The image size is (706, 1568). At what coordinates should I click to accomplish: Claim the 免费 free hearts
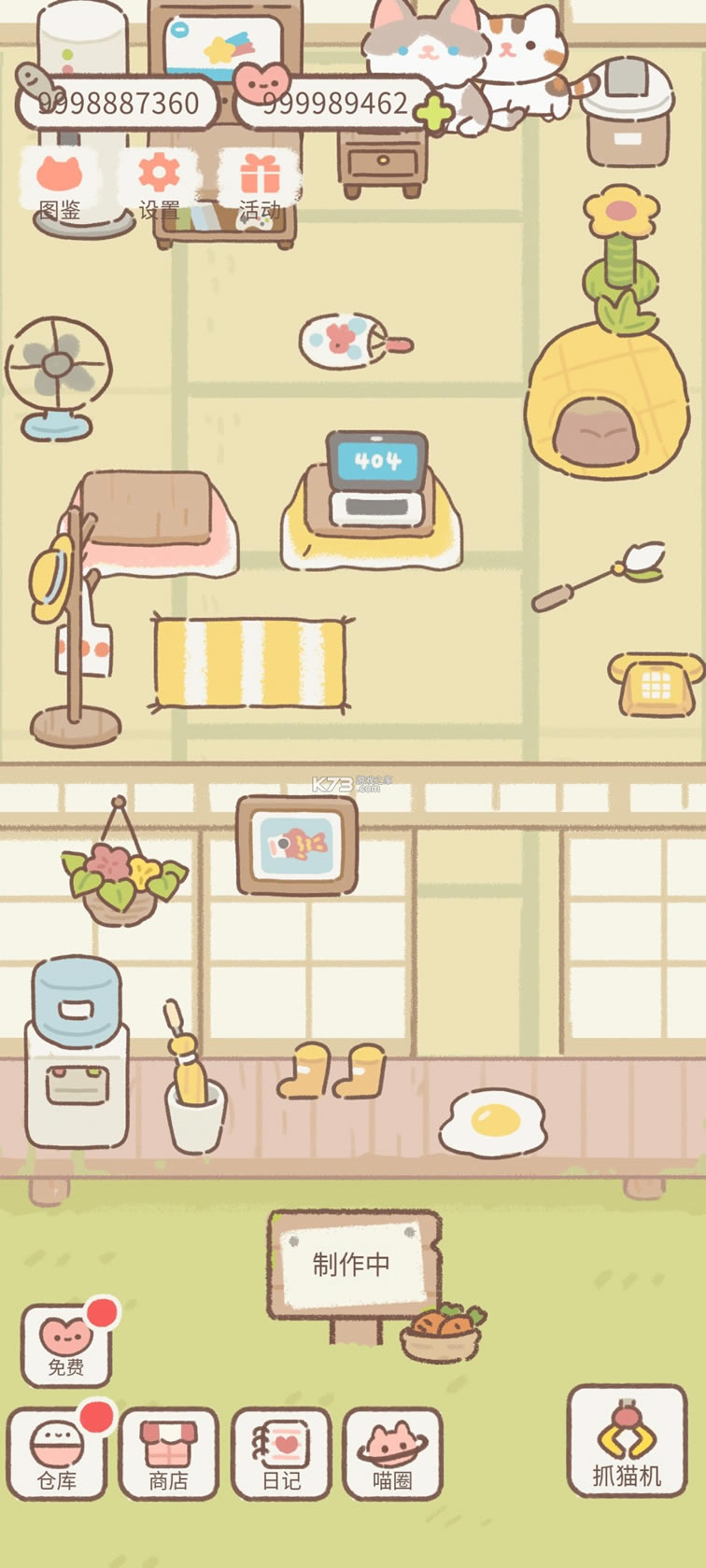coord(66,1346)
